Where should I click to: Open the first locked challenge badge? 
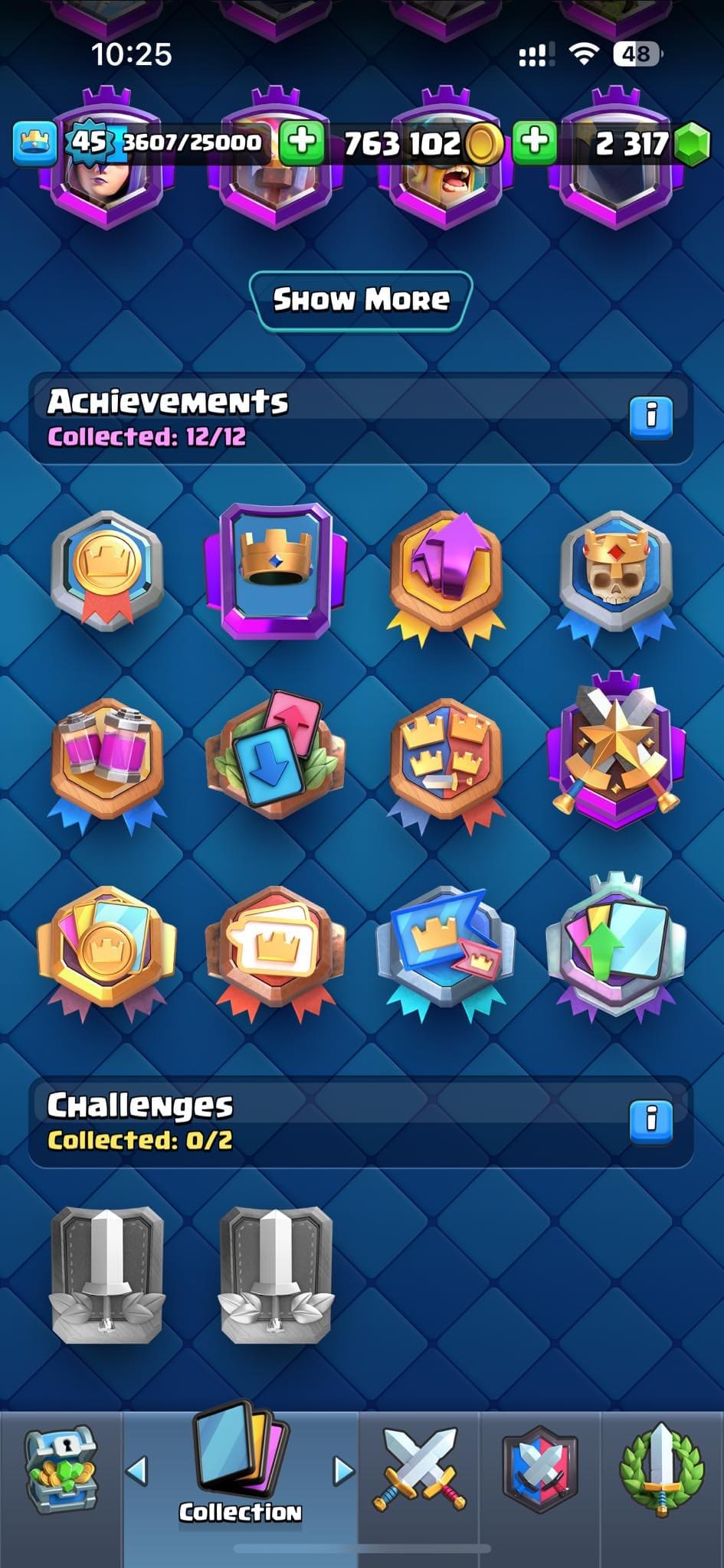coord(107,1276)
